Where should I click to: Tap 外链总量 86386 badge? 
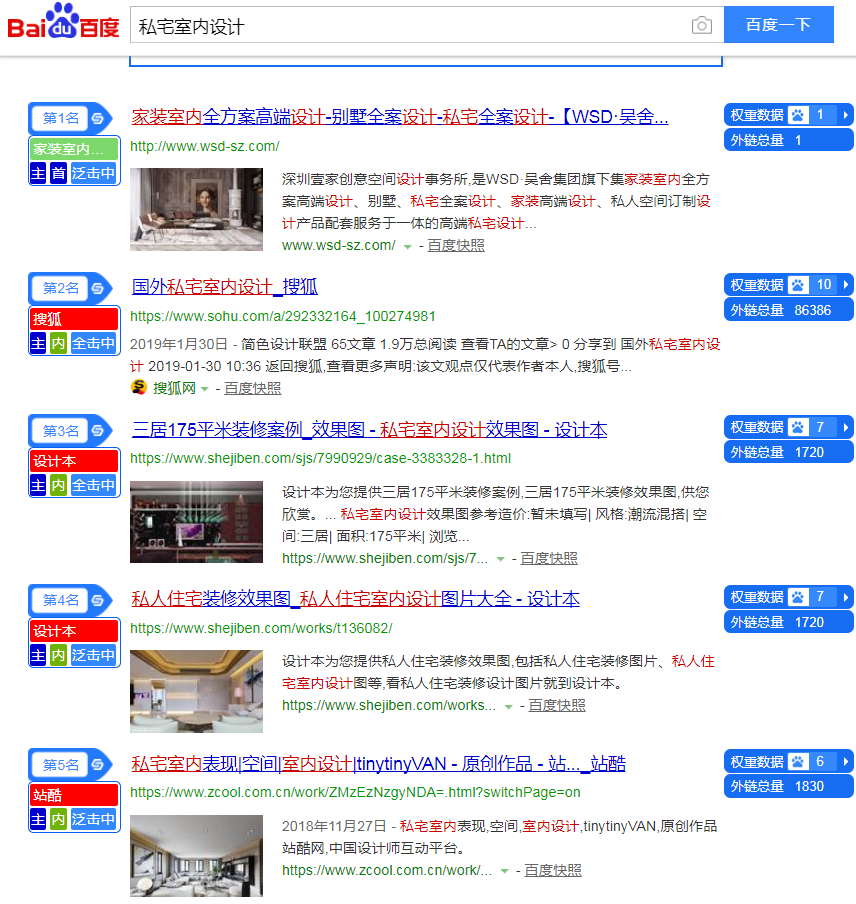788,310
